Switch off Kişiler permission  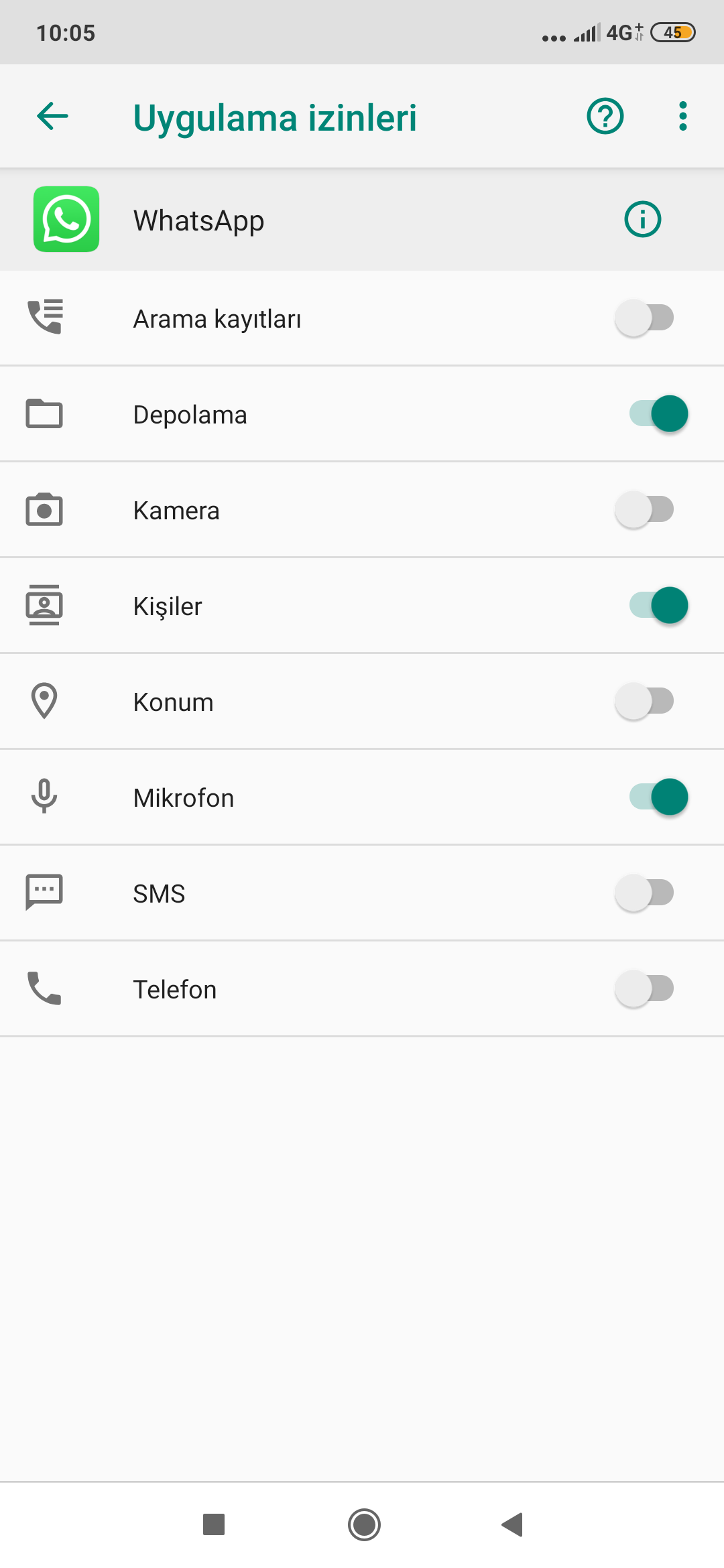coord(659,605)
